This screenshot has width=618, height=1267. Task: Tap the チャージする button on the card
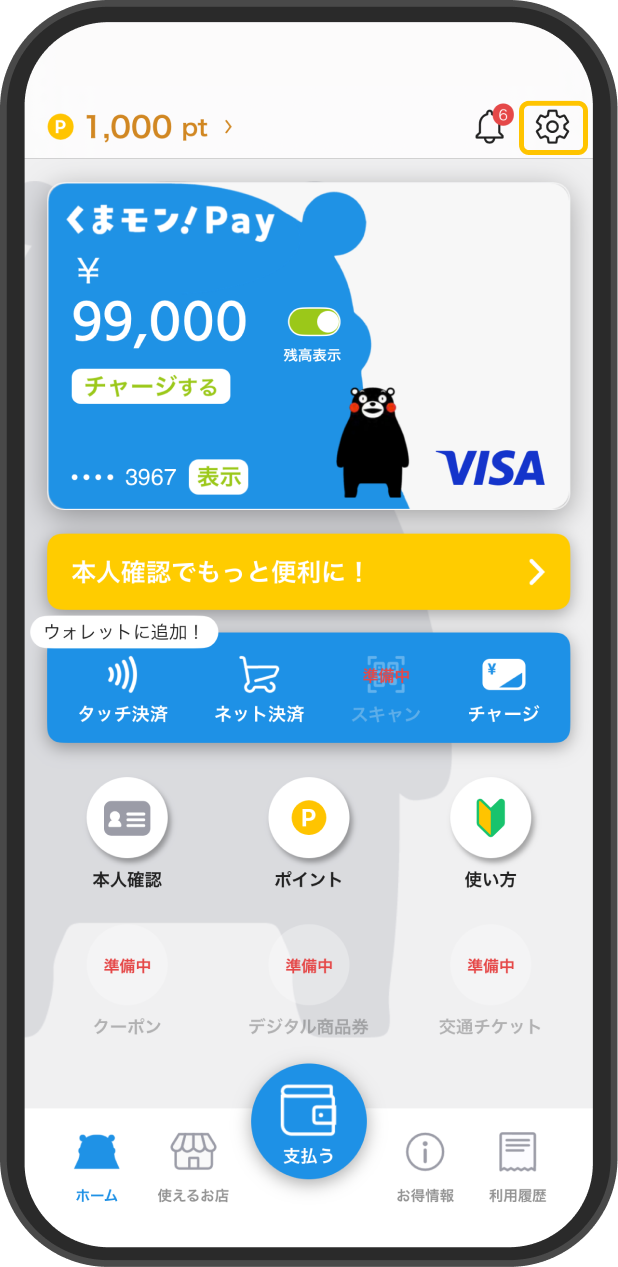pos(151,386)
